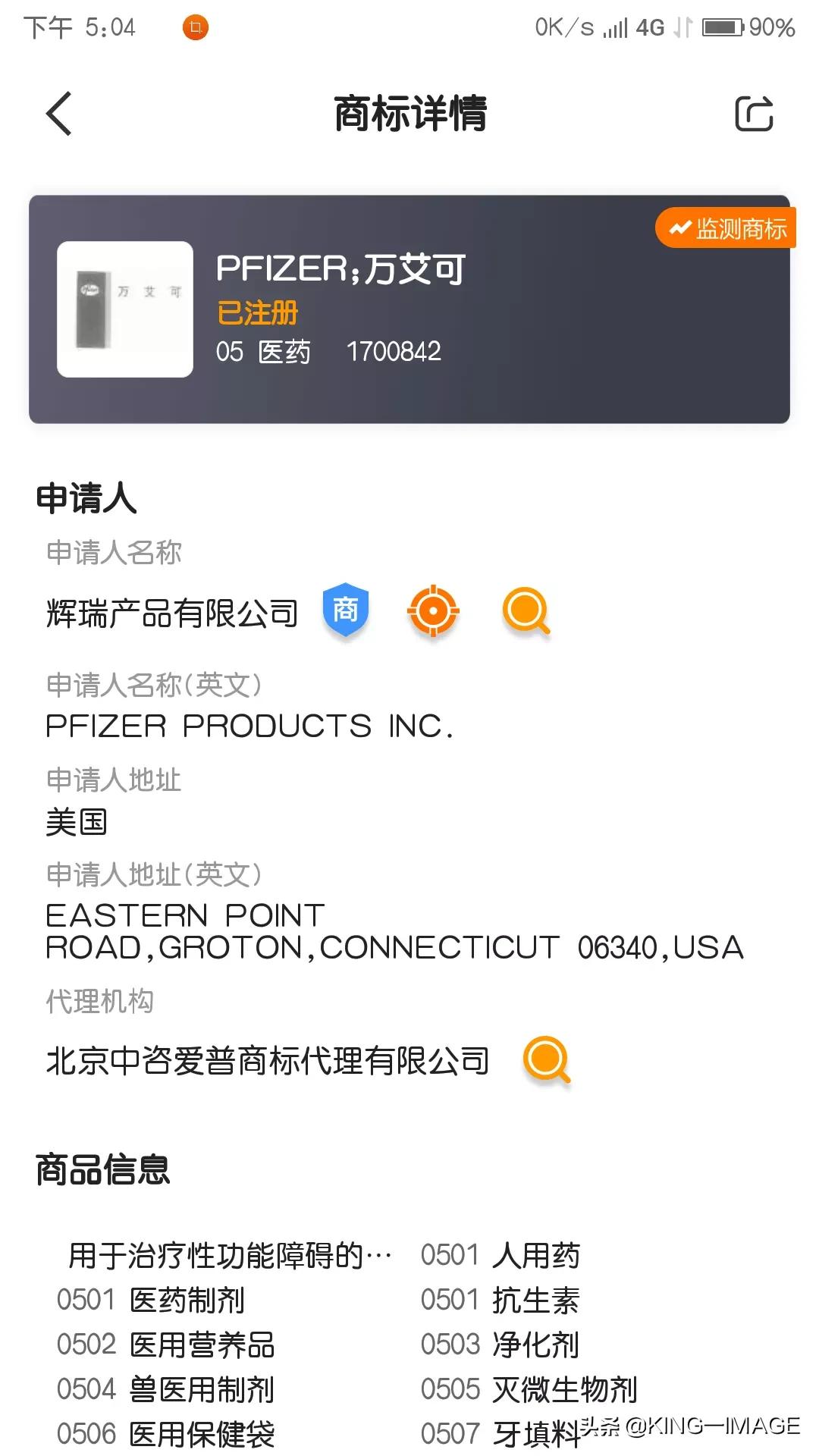The image size is (819, 1456).
Task: Select applicant 辉瑞产品有限公司
Action: click(172, 611)
